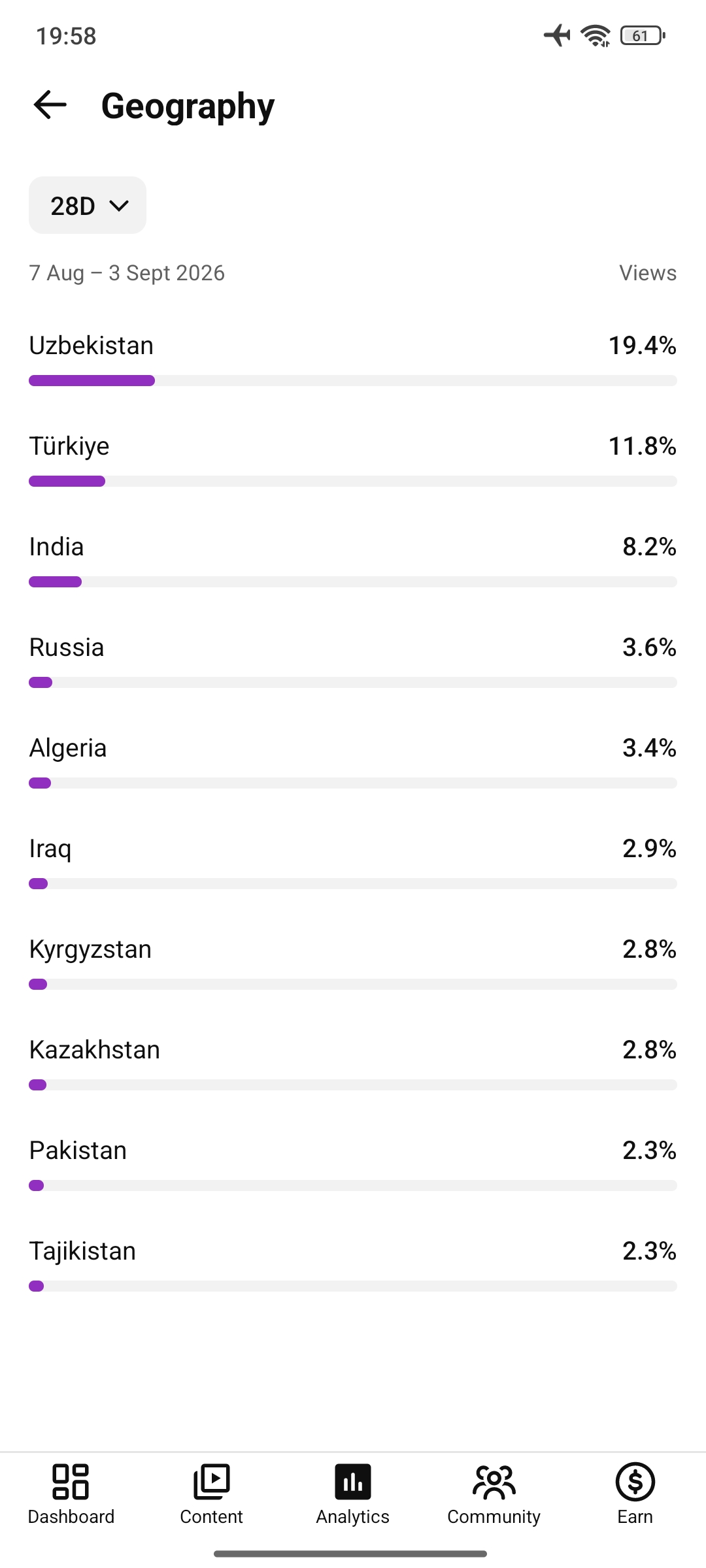This screenshot has width=706, height=1568.
Task: Open the 28D date range dropdown
Action: (88, 205)
